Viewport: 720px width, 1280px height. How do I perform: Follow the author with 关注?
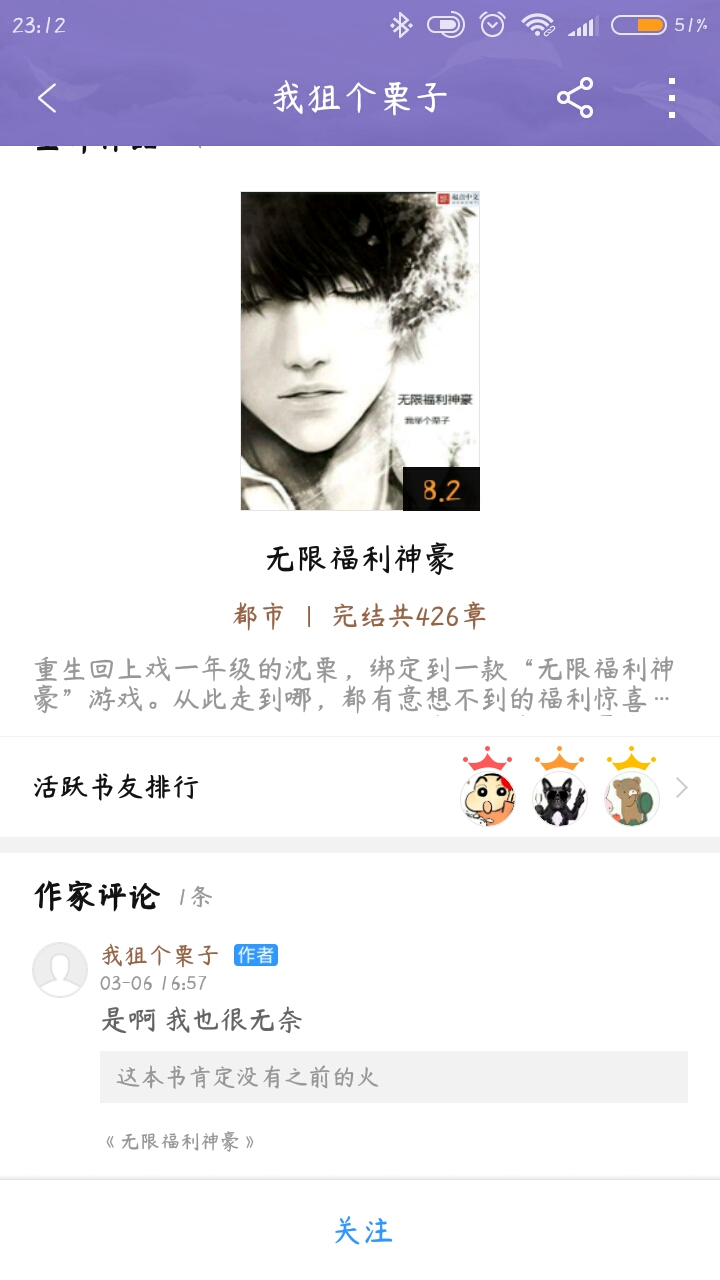point(360,1230)
